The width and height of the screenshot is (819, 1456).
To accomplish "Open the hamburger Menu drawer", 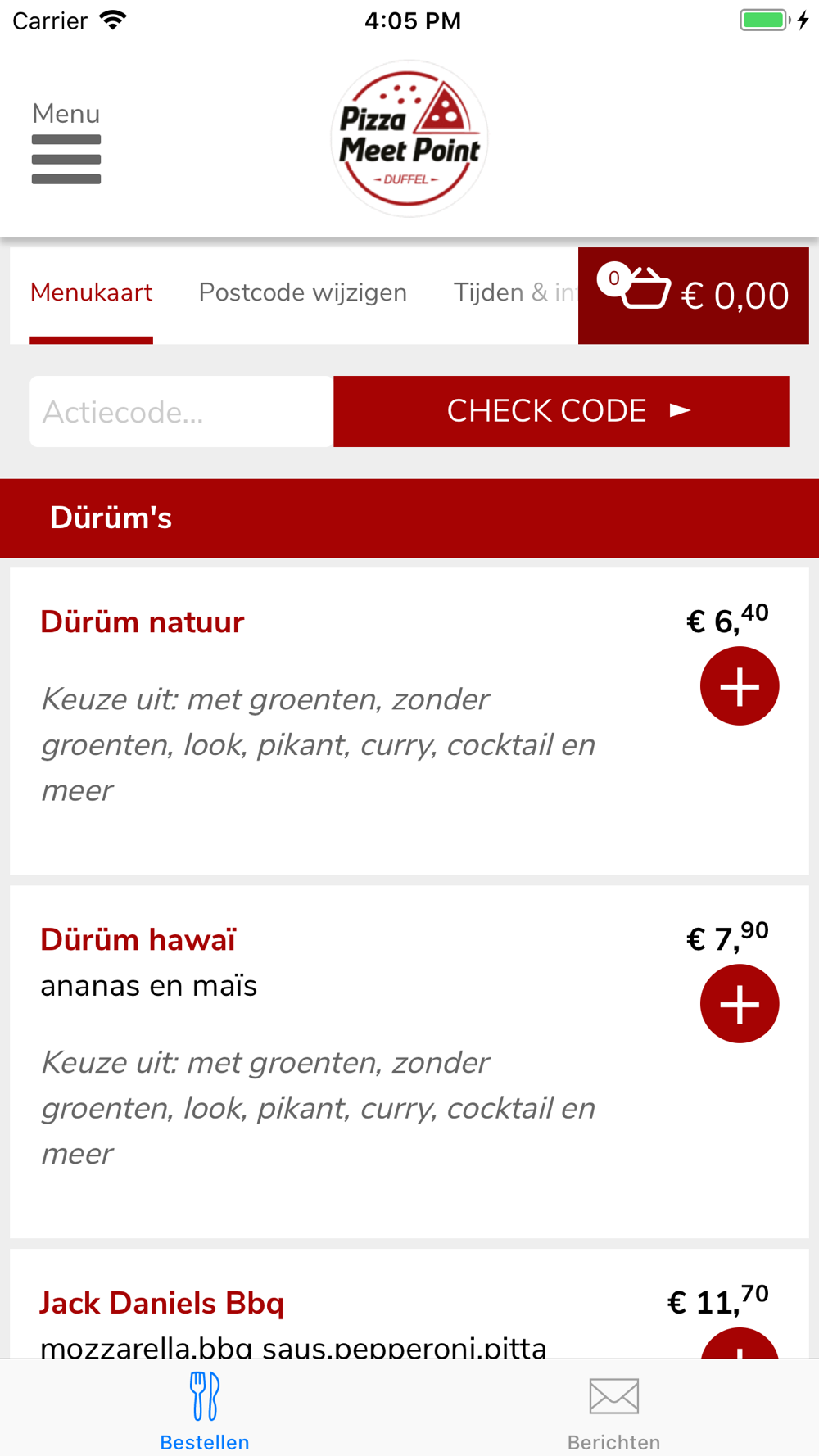I will point(66,143).
